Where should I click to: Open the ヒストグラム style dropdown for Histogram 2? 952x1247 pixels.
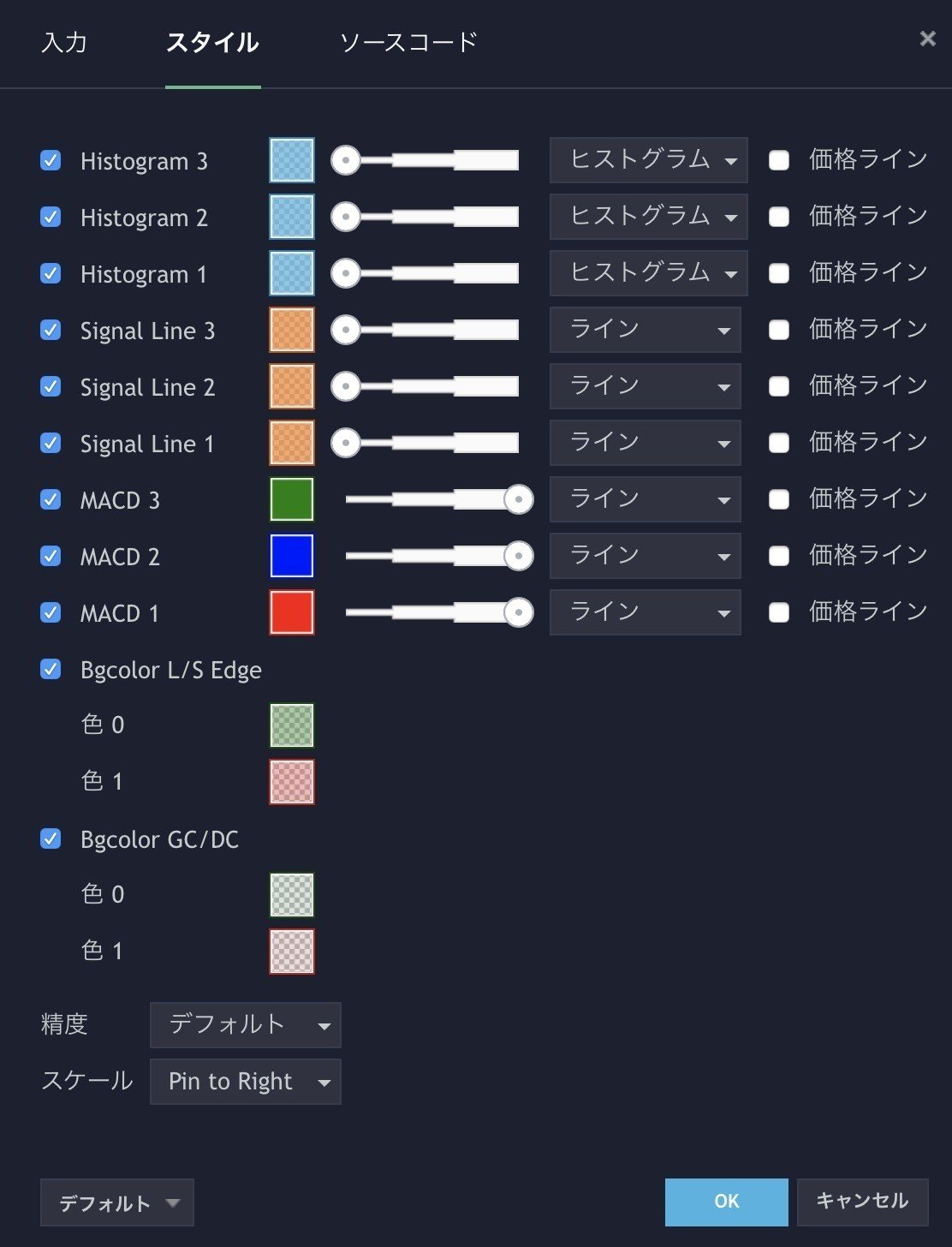pyautogui.click(x=648, y=217)
